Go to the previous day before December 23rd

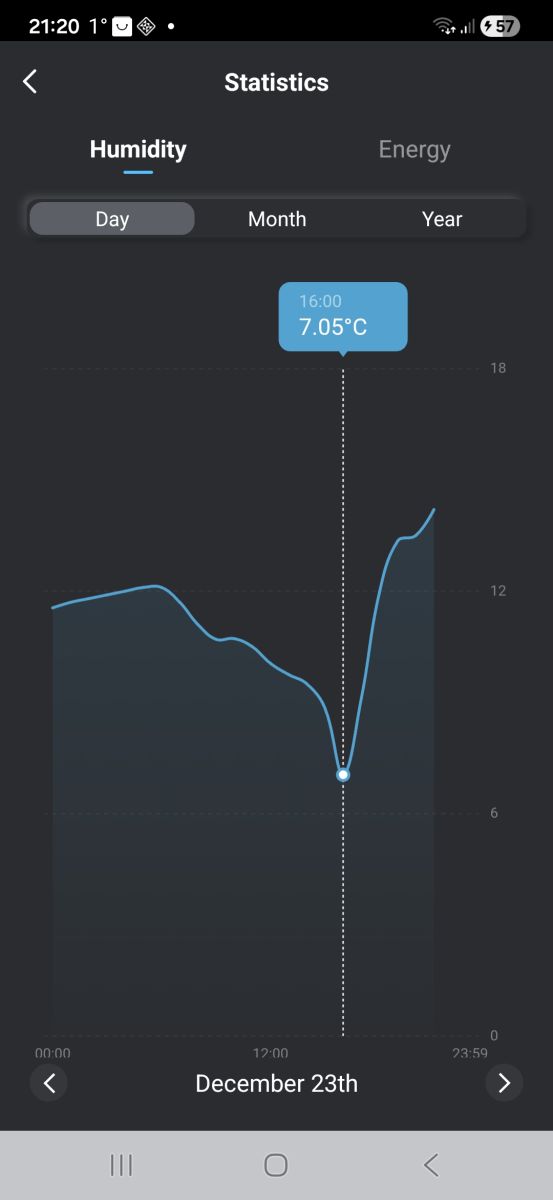[49, 1083]
